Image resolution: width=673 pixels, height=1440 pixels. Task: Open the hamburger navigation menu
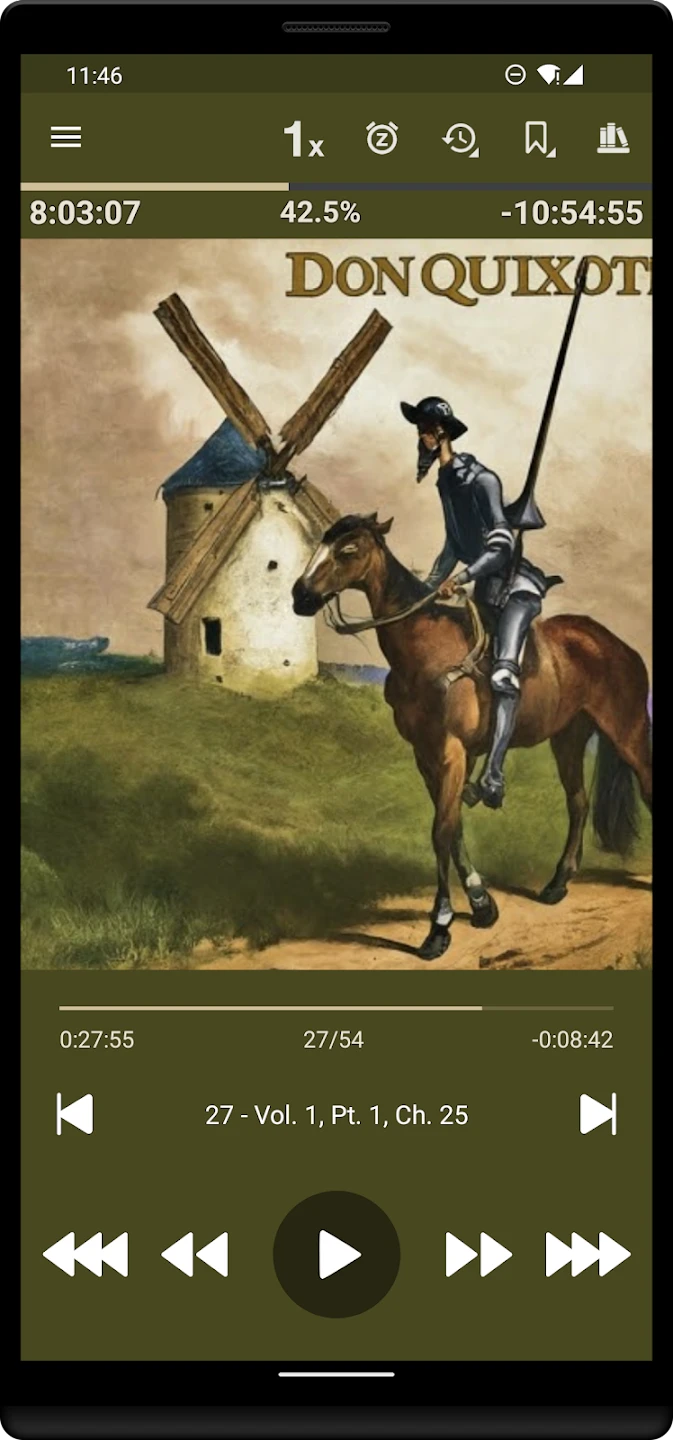[66, 138]
